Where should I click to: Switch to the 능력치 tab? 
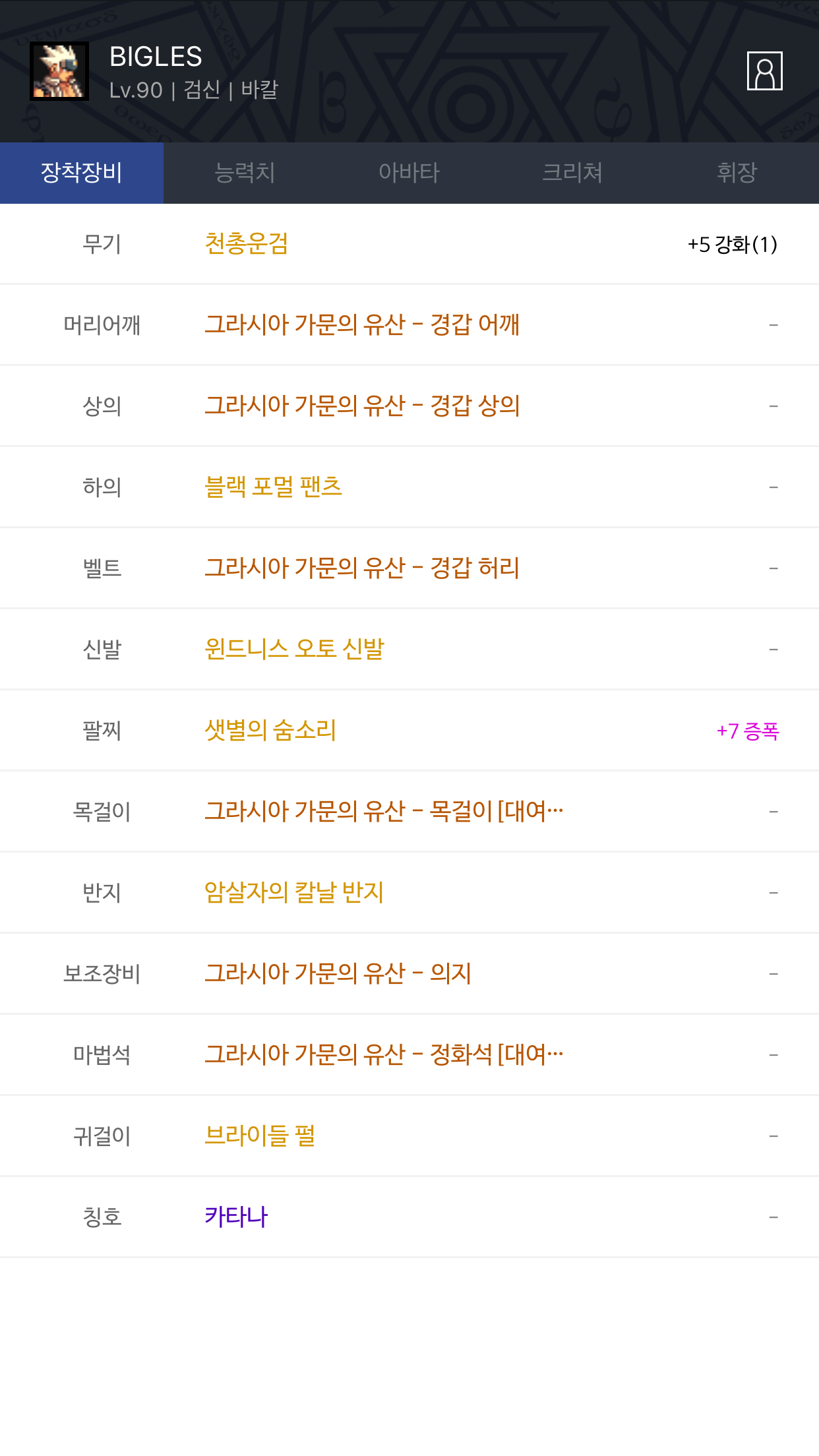pos(245,173)
